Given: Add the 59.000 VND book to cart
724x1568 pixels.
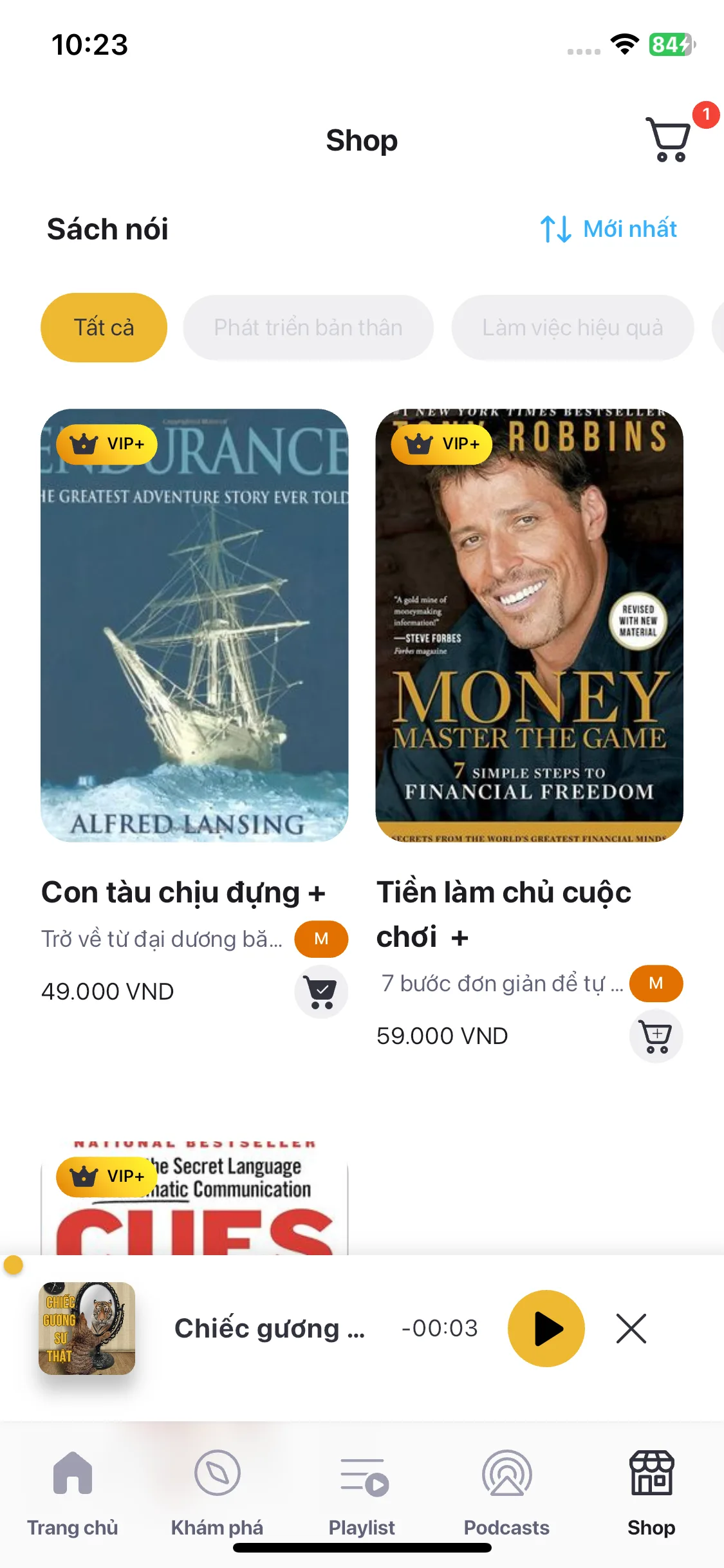Looking at the screenshot, I should click(x=656, y=1036).
